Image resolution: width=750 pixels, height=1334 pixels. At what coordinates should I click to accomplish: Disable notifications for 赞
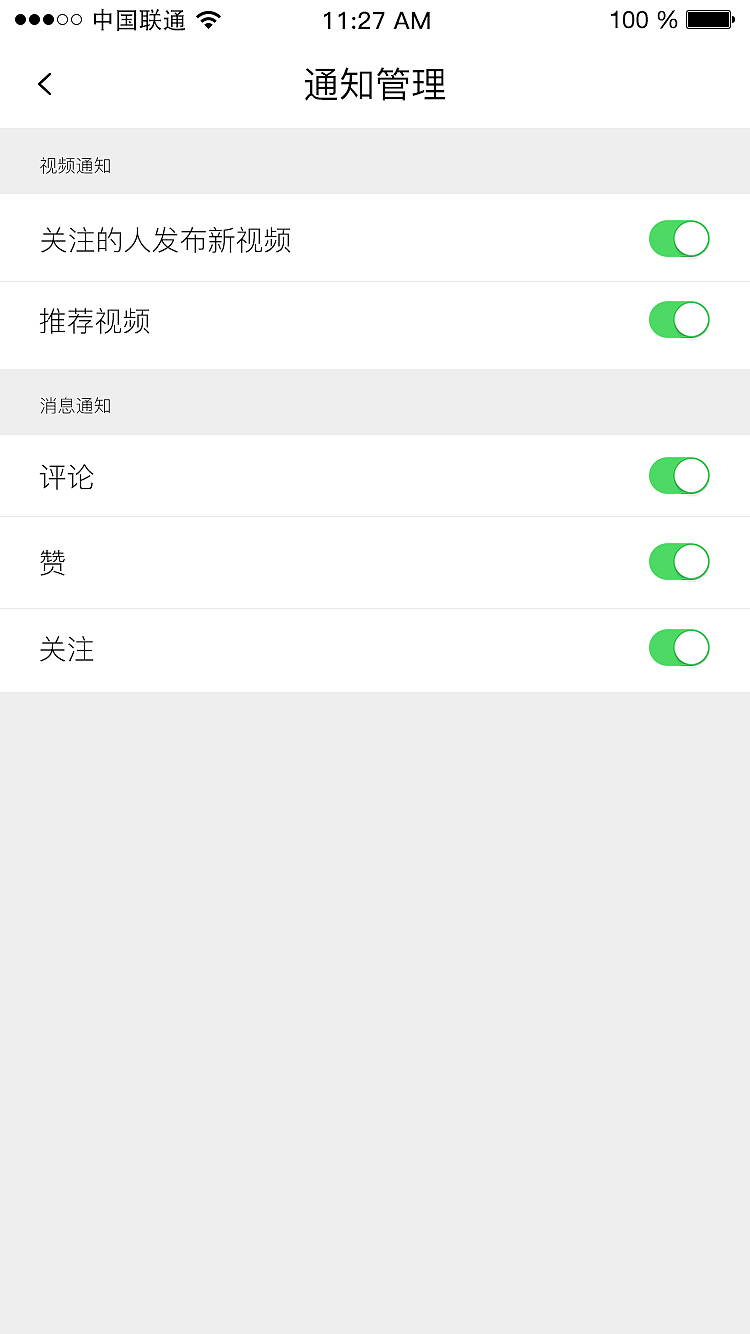[679, 561]
